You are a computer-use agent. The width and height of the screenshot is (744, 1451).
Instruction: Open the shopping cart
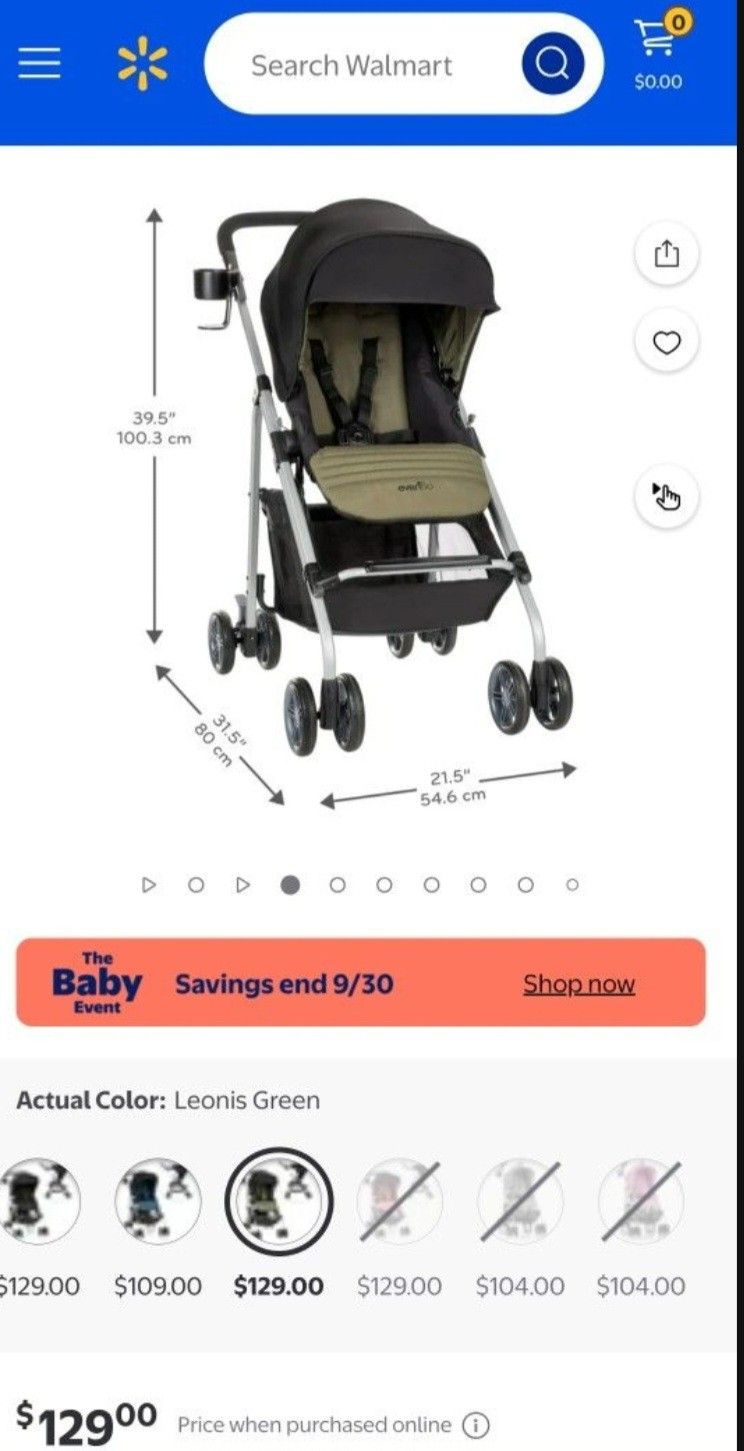657,48
